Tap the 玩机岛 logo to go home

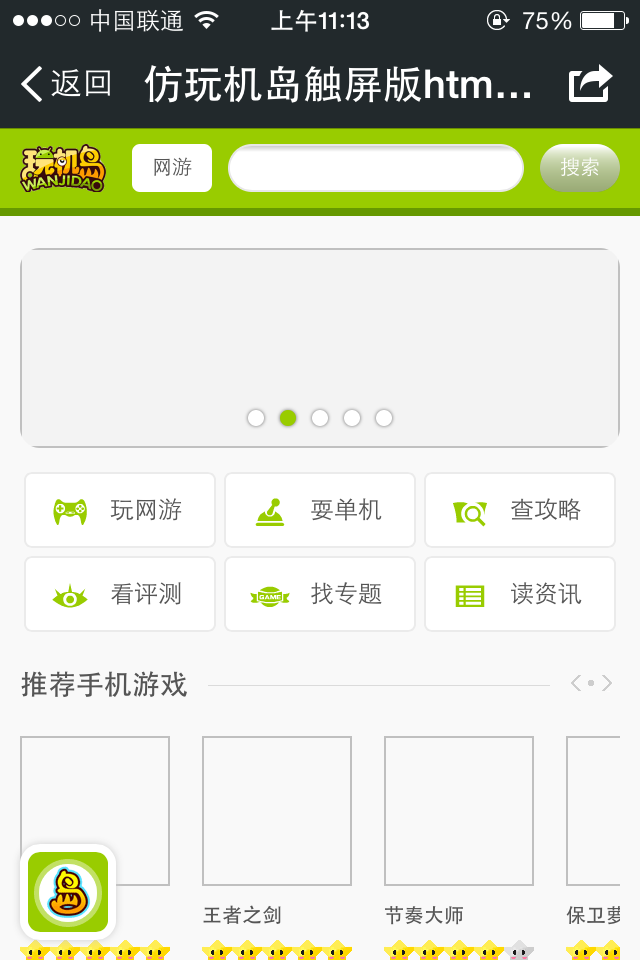click(x=63, y=168)
